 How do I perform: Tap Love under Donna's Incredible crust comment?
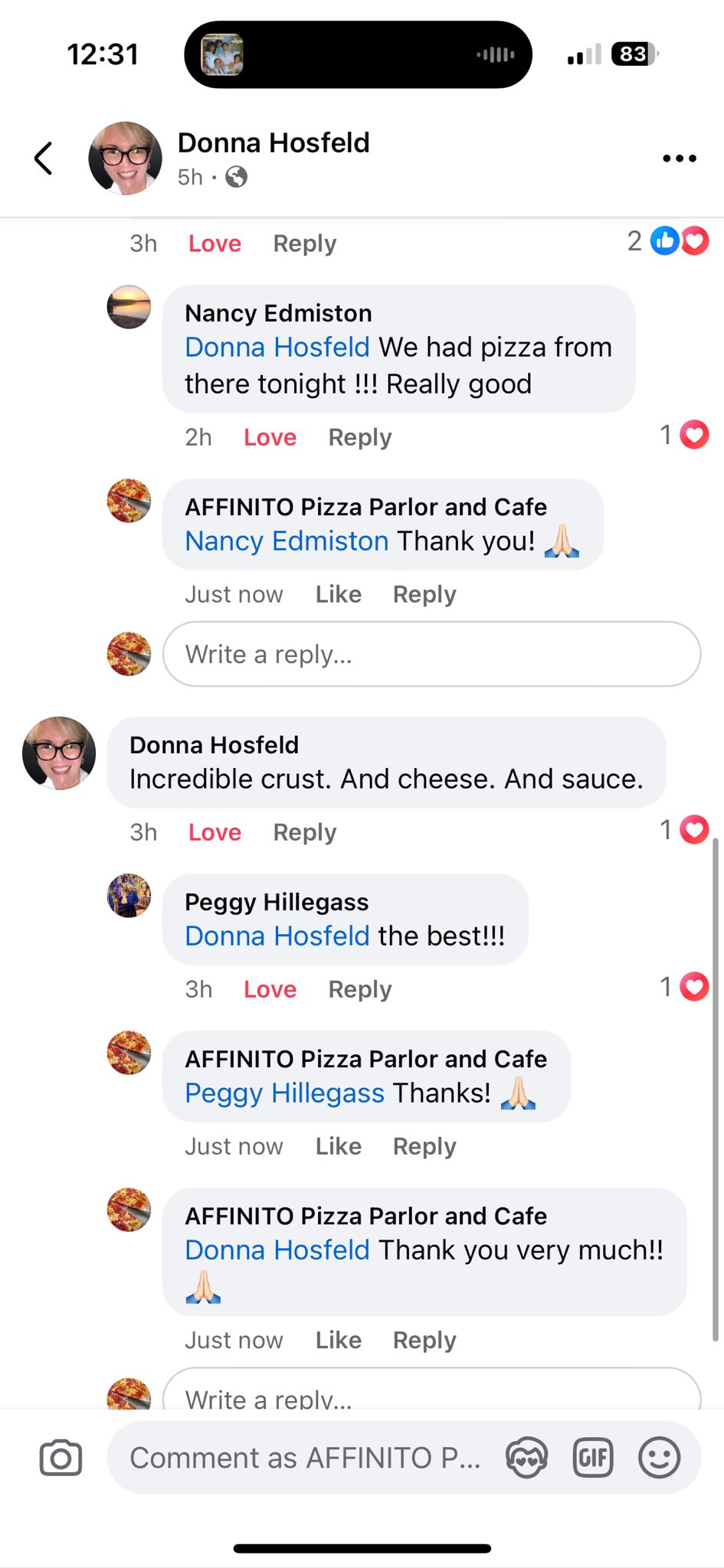[x=215, y=832]
